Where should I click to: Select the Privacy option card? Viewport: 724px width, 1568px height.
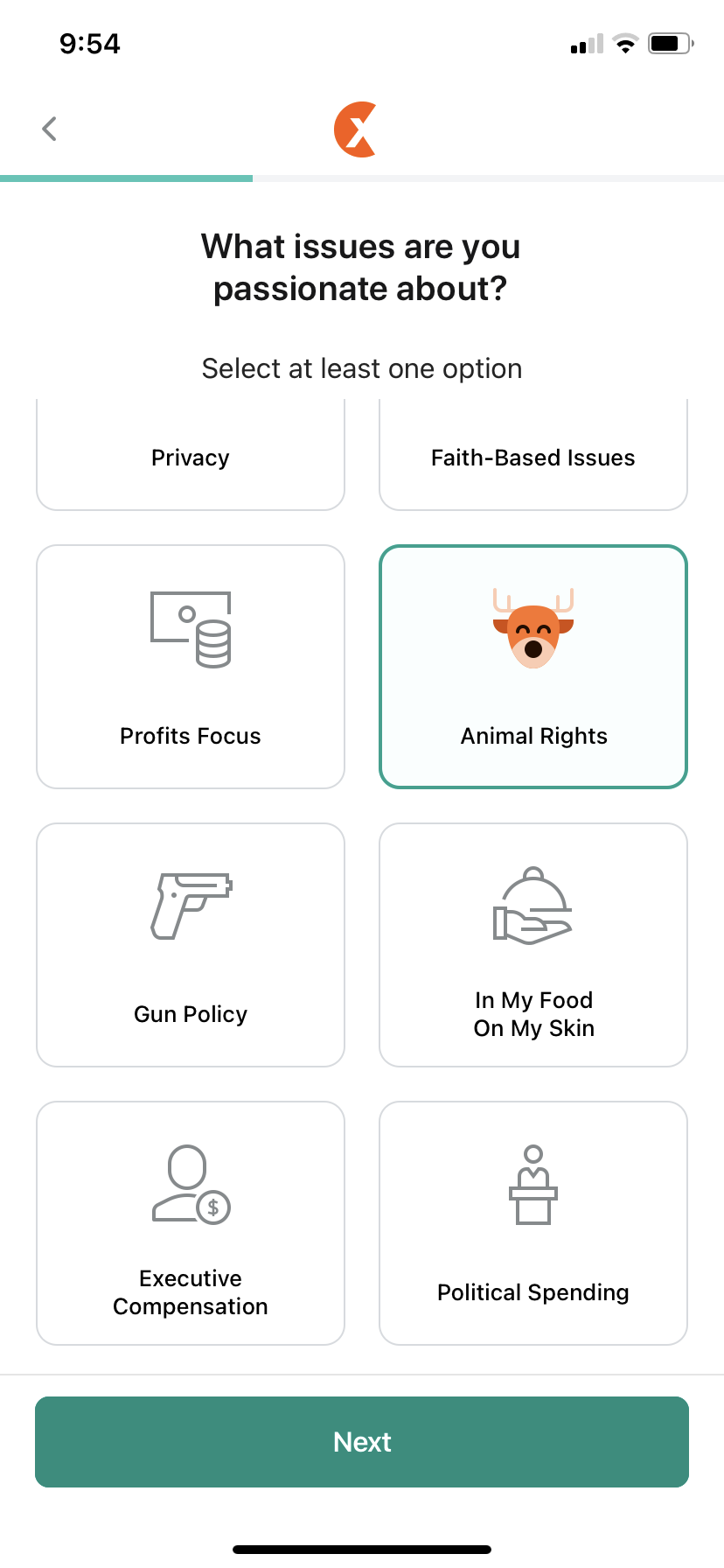pos(190,457)
